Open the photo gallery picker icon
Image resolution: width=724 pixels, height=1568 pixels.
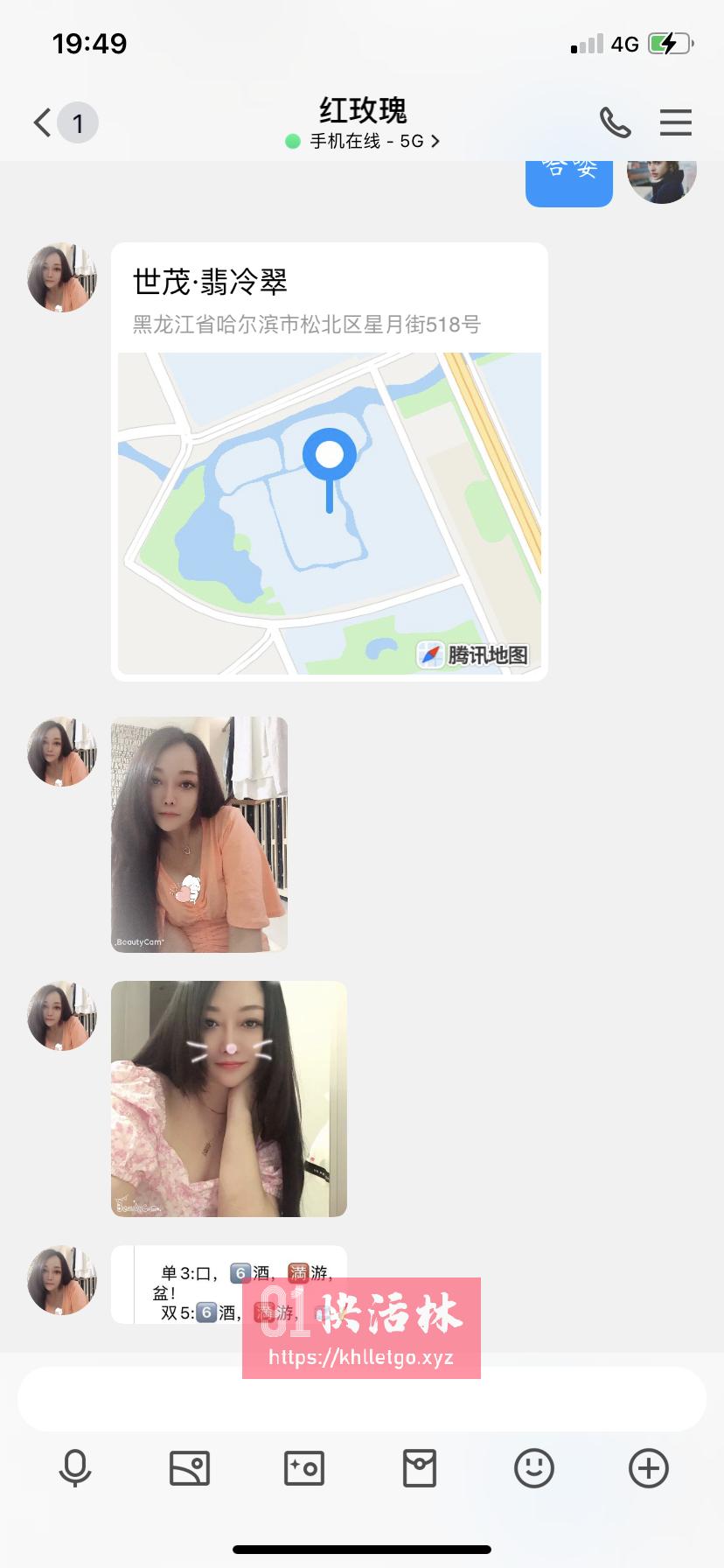tap(190, 1468)
